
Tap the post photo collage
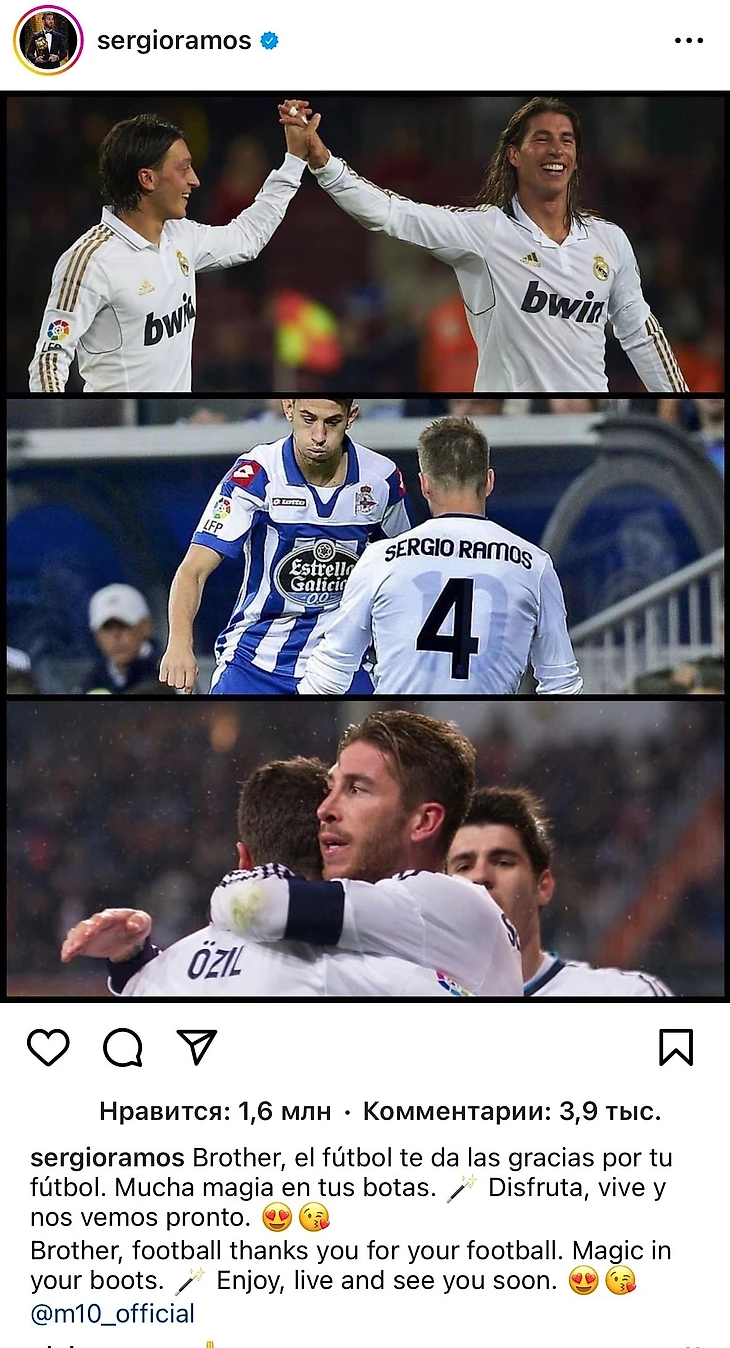pyautogui.click(x=365, y=545)
